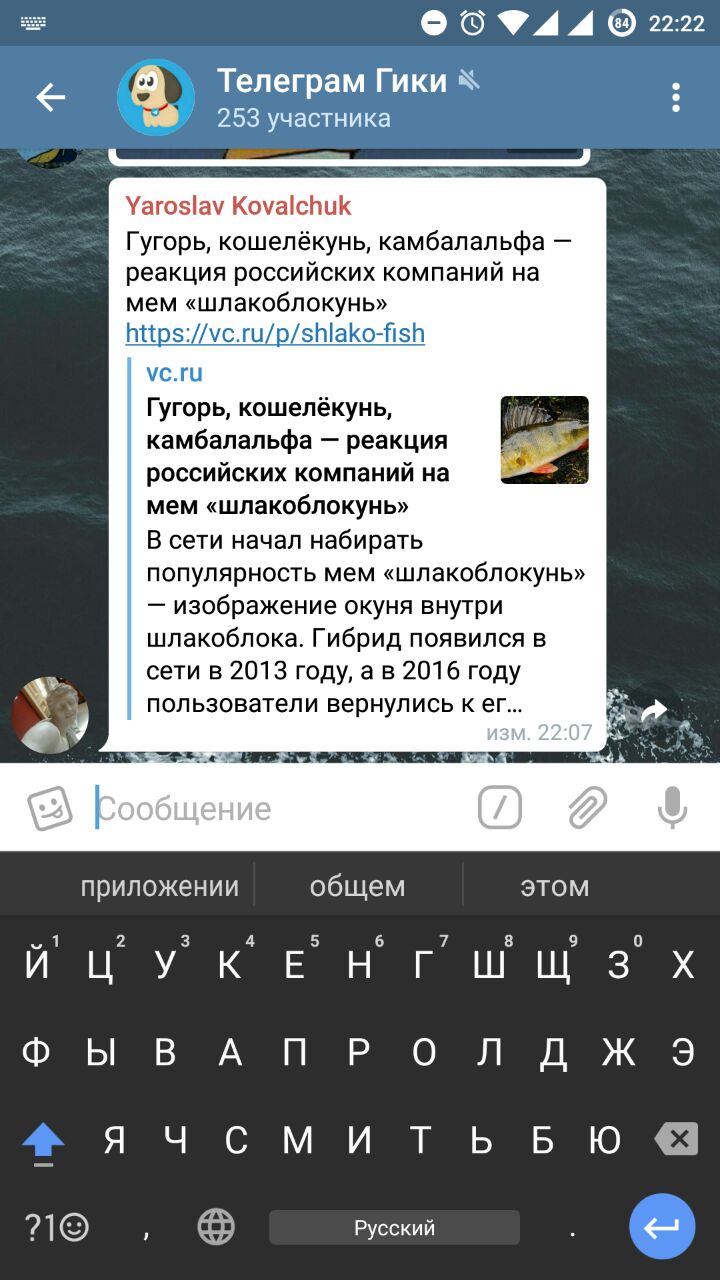The image size is (720, 1280).
Task: Record a voice message
Action: click(x=672, y=808)
